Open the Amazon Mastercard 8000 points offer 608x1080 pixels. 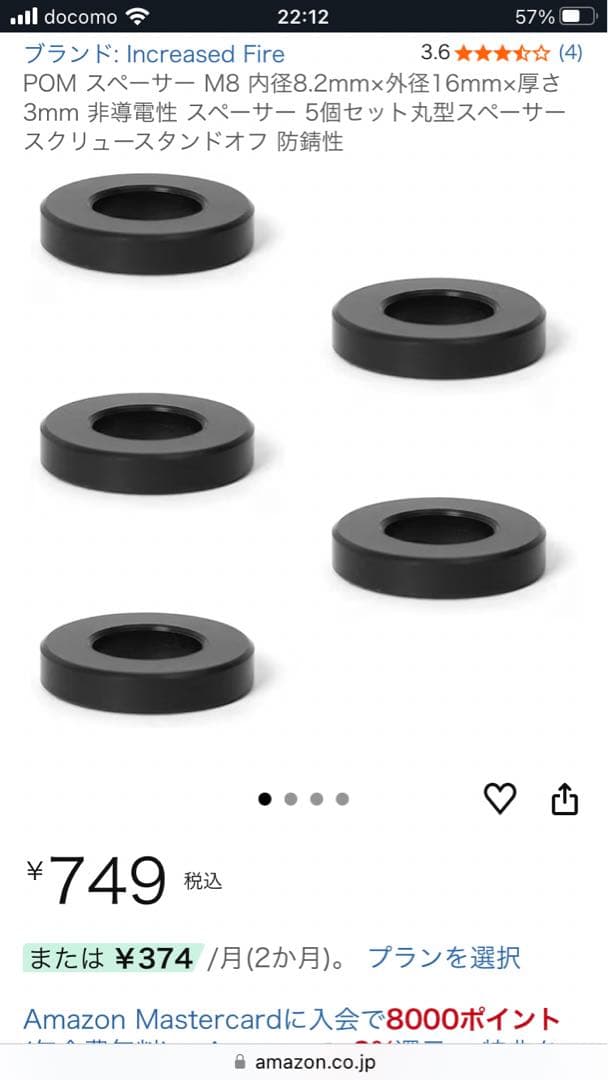(291, 1020)
